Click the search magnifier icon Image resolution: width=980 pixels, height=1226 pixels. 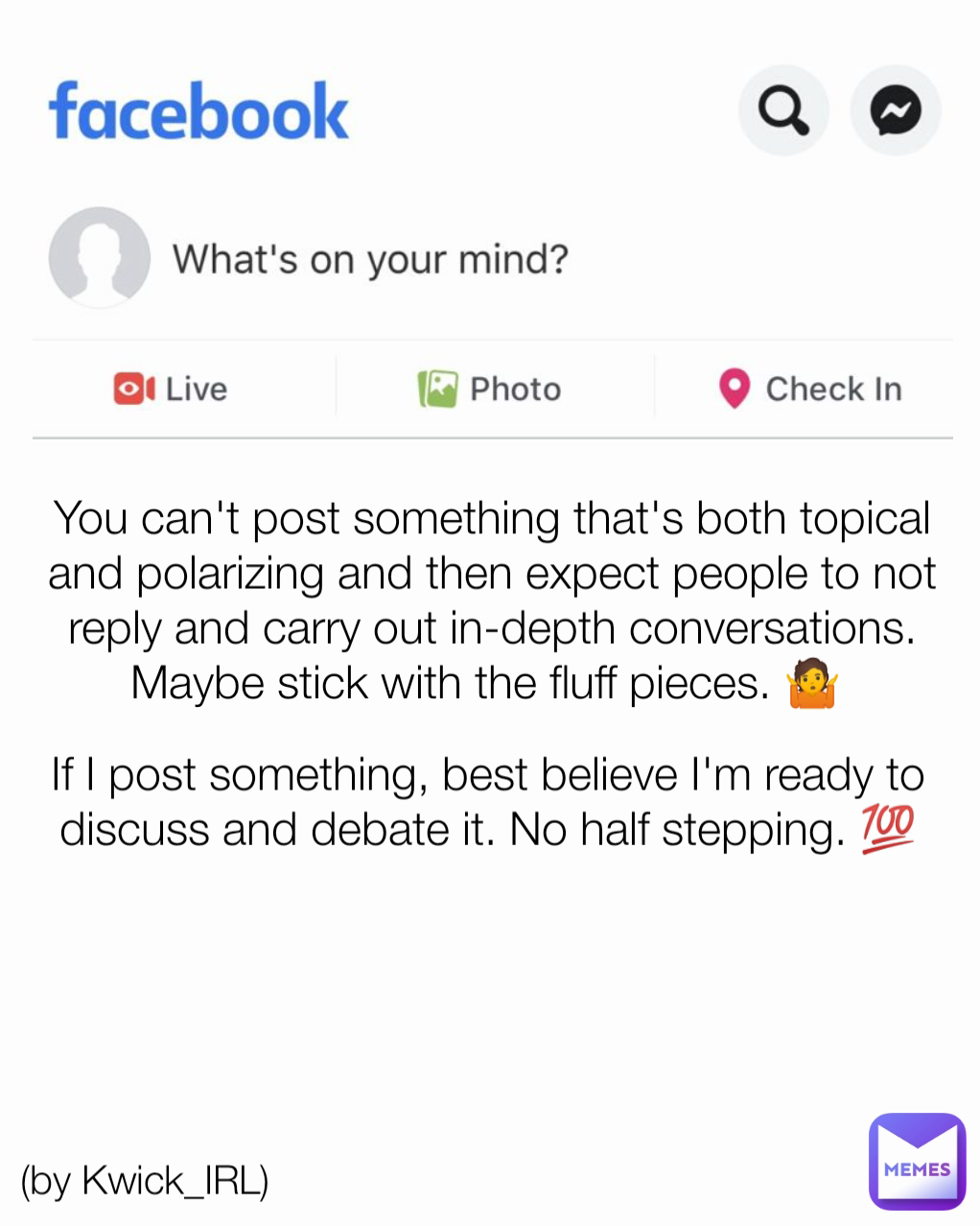click(x=783, y=109)
